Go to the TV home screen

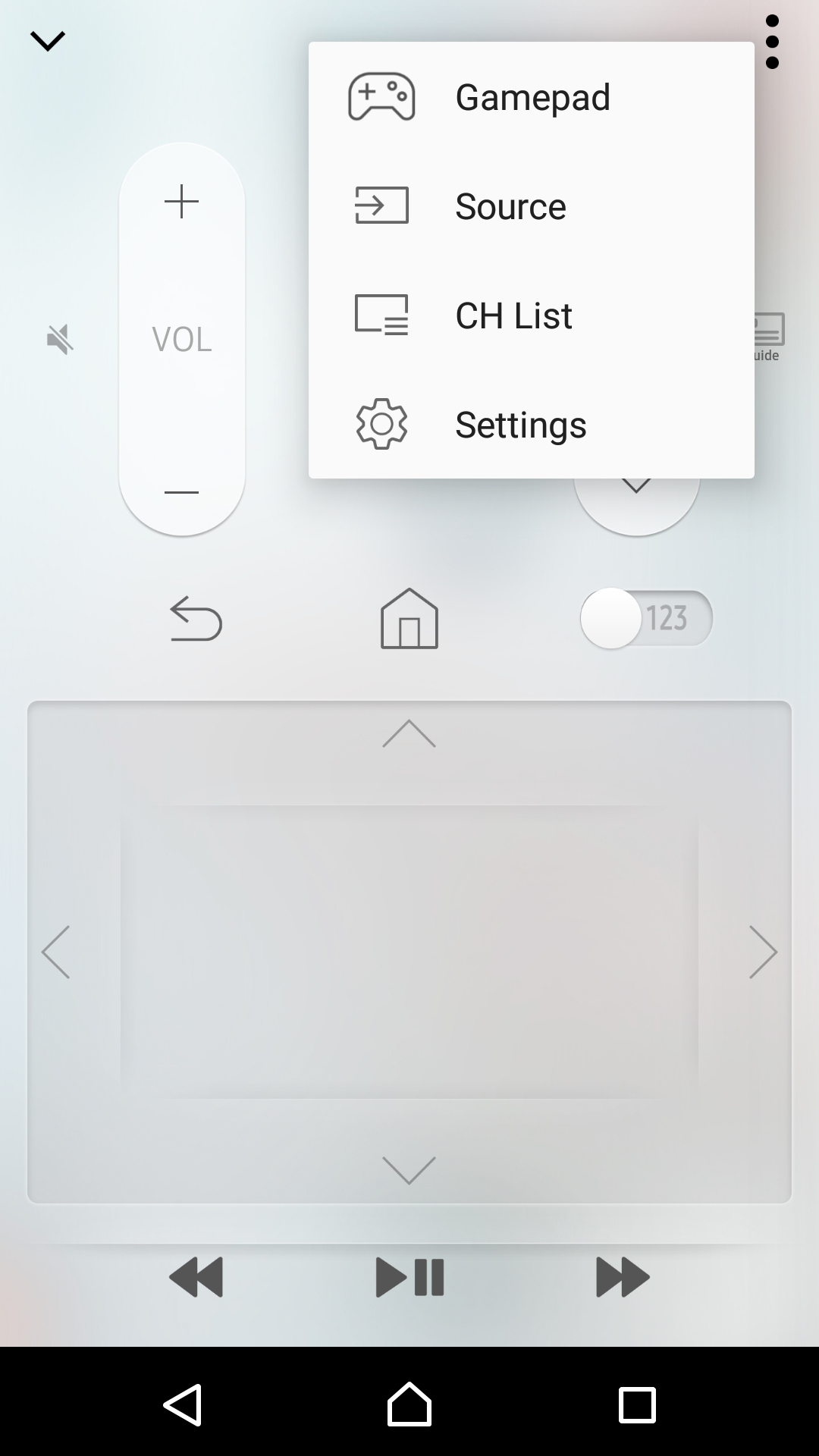[409, 618]
